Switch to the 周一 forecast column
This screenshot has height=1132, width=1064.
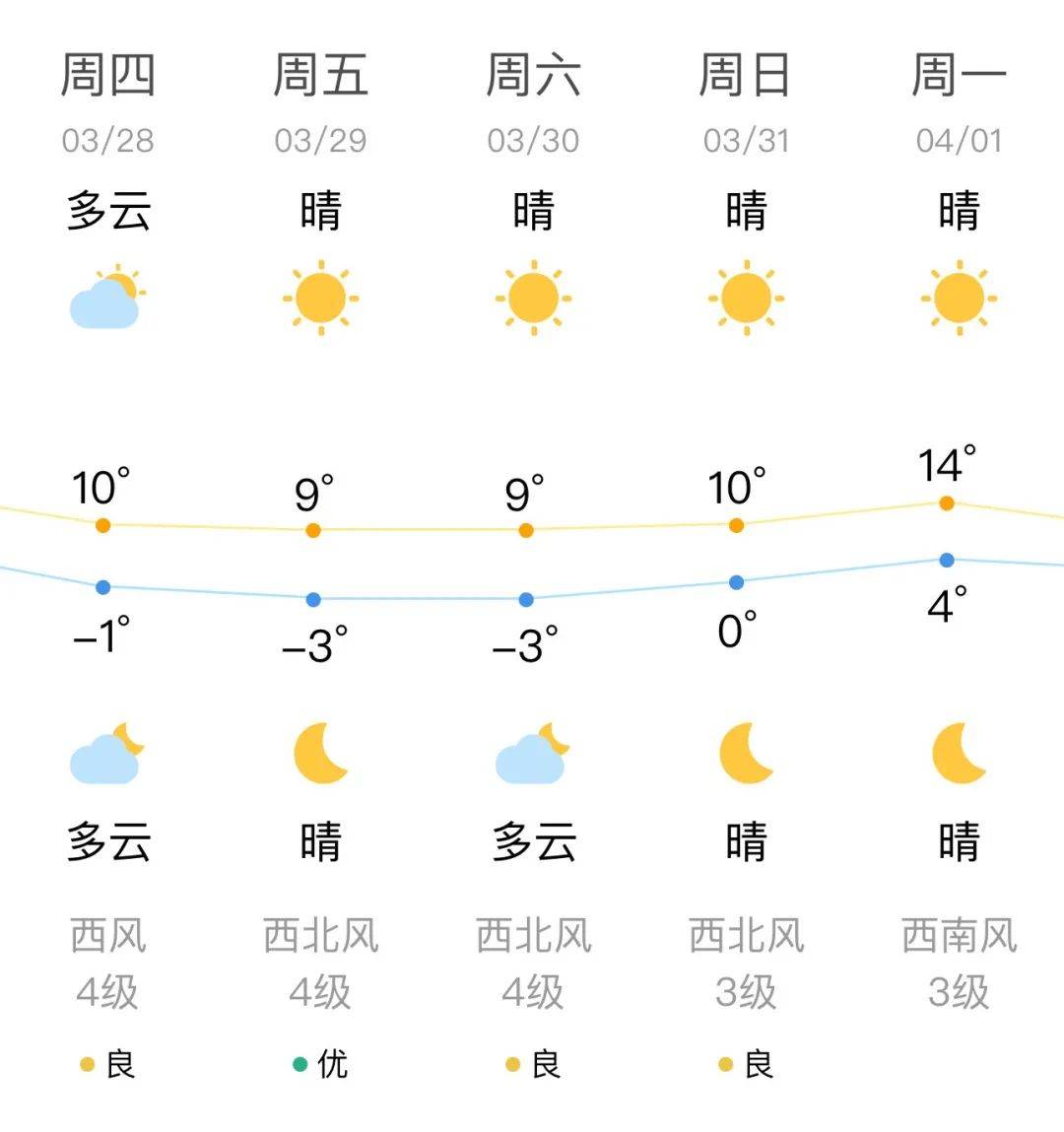[959, 74]
